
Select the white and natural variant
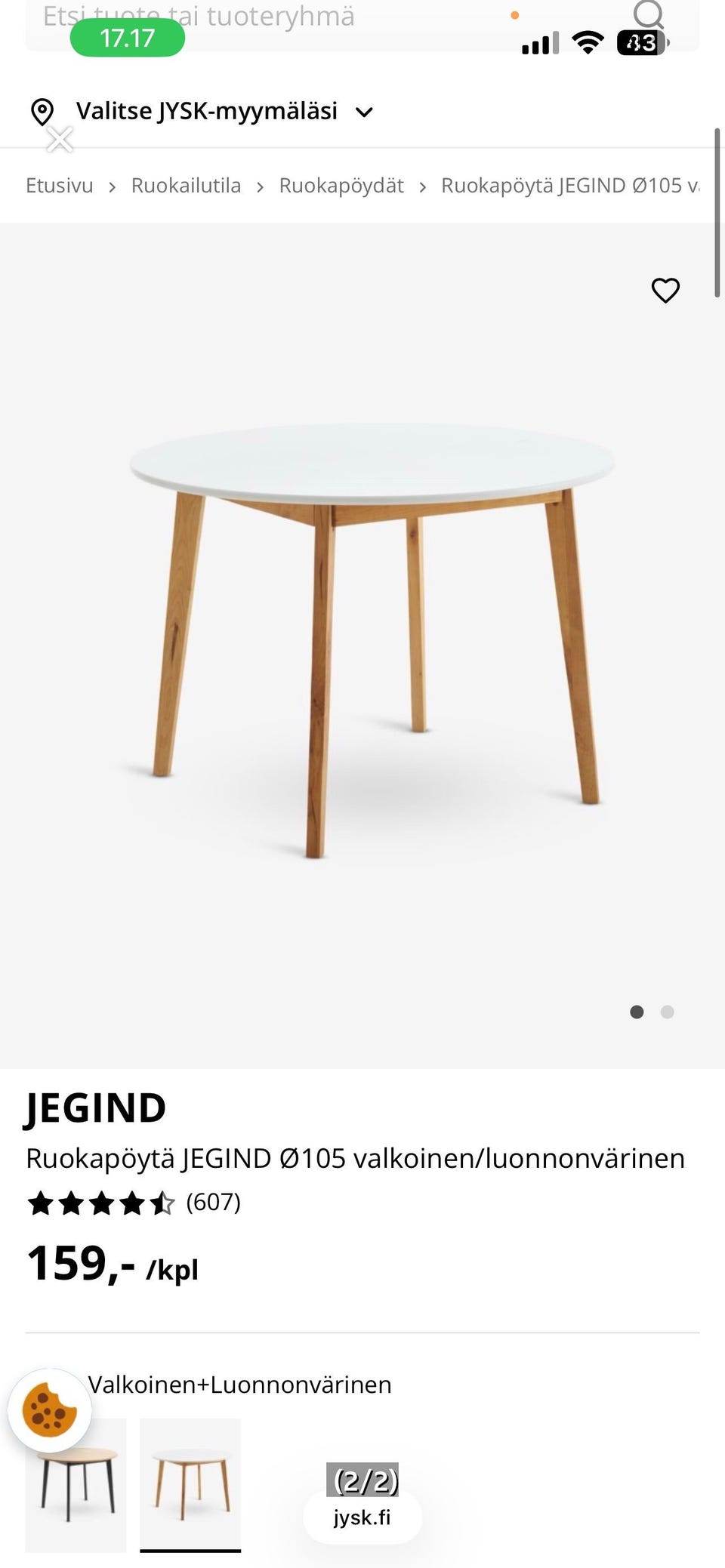(x=190, y=1484)
